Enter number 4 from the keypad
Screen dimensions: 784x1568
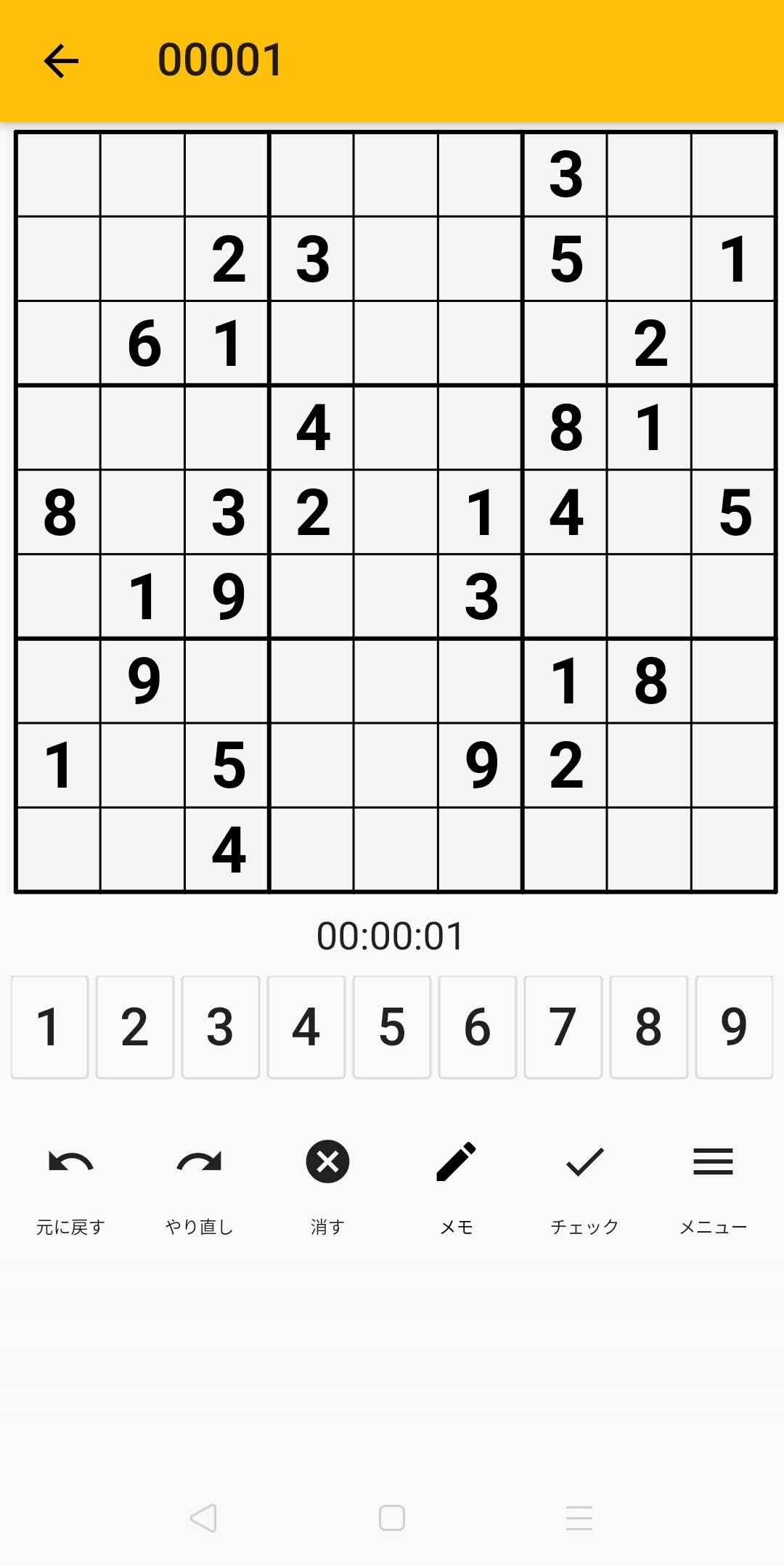tap(306, 1027)
